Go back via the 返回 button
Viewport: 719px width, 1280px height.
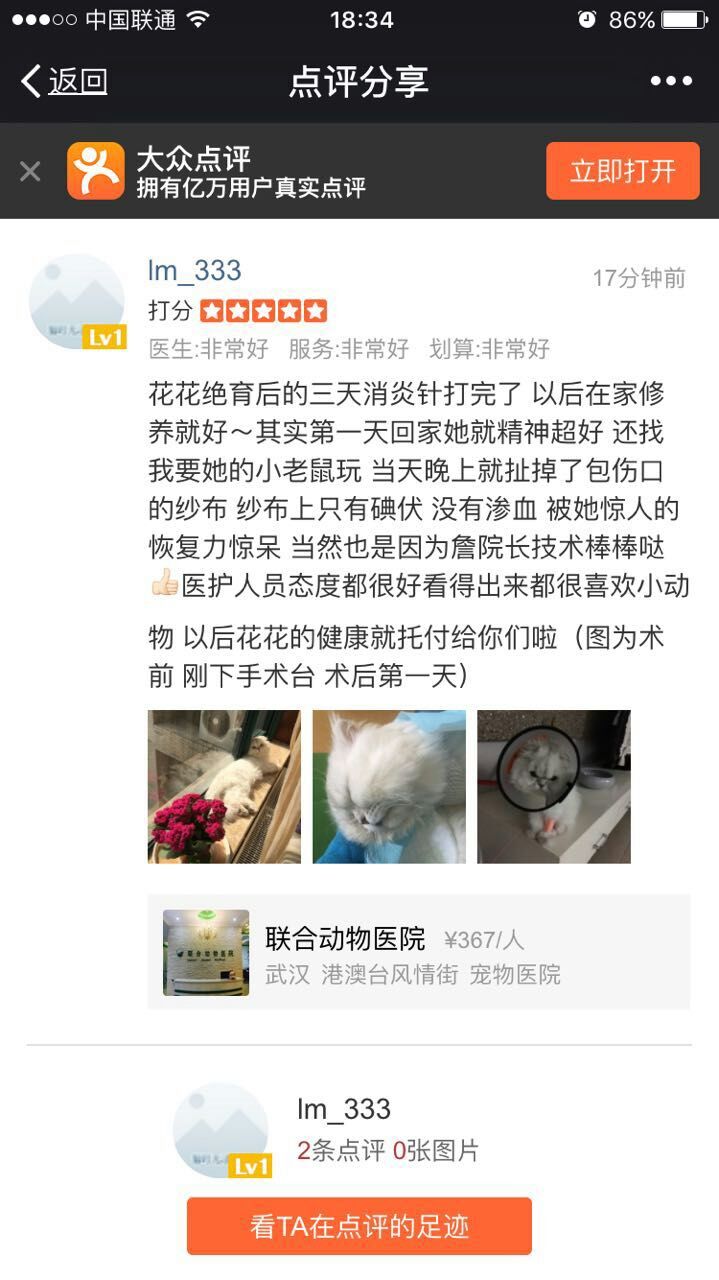[x=64, y=81]
